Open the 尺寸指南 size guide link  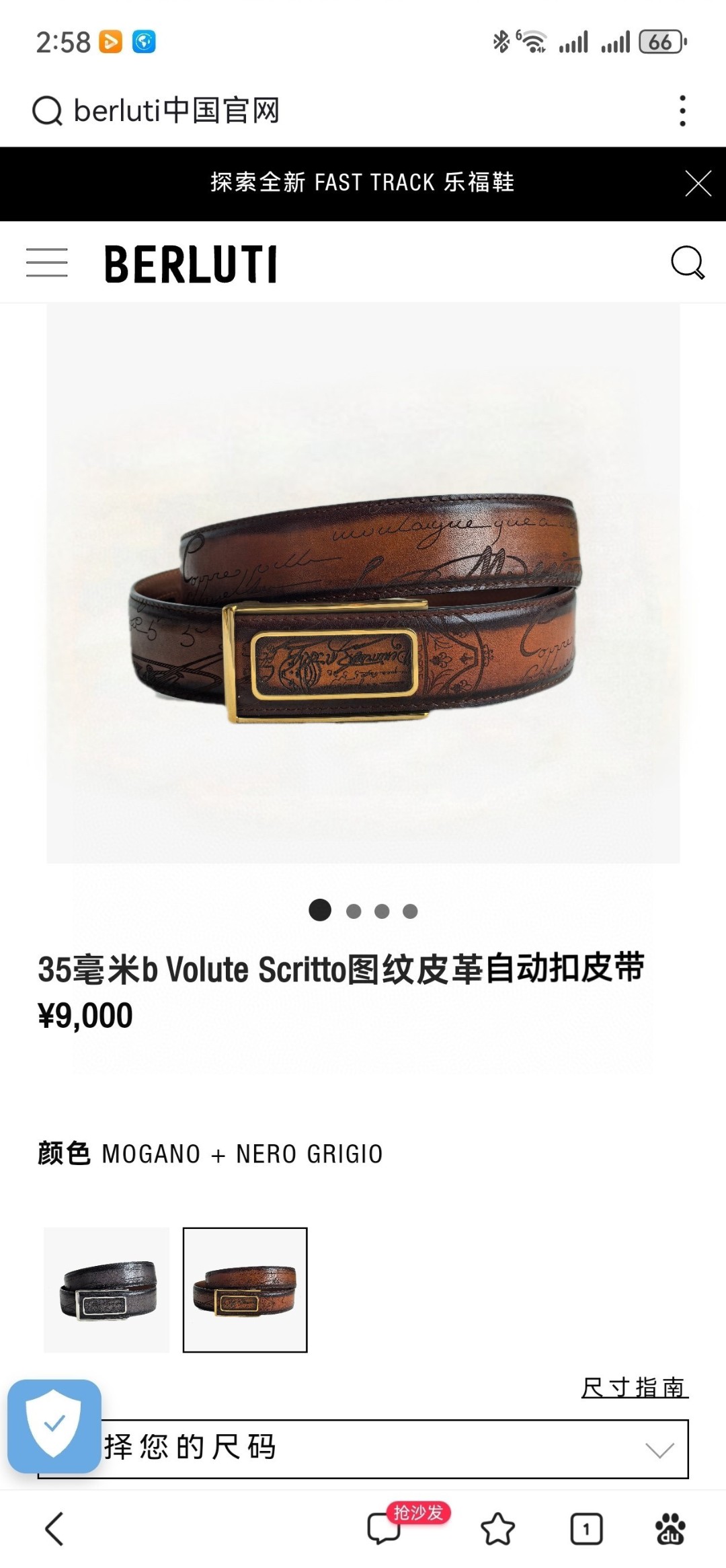[x=635, y=1387]
